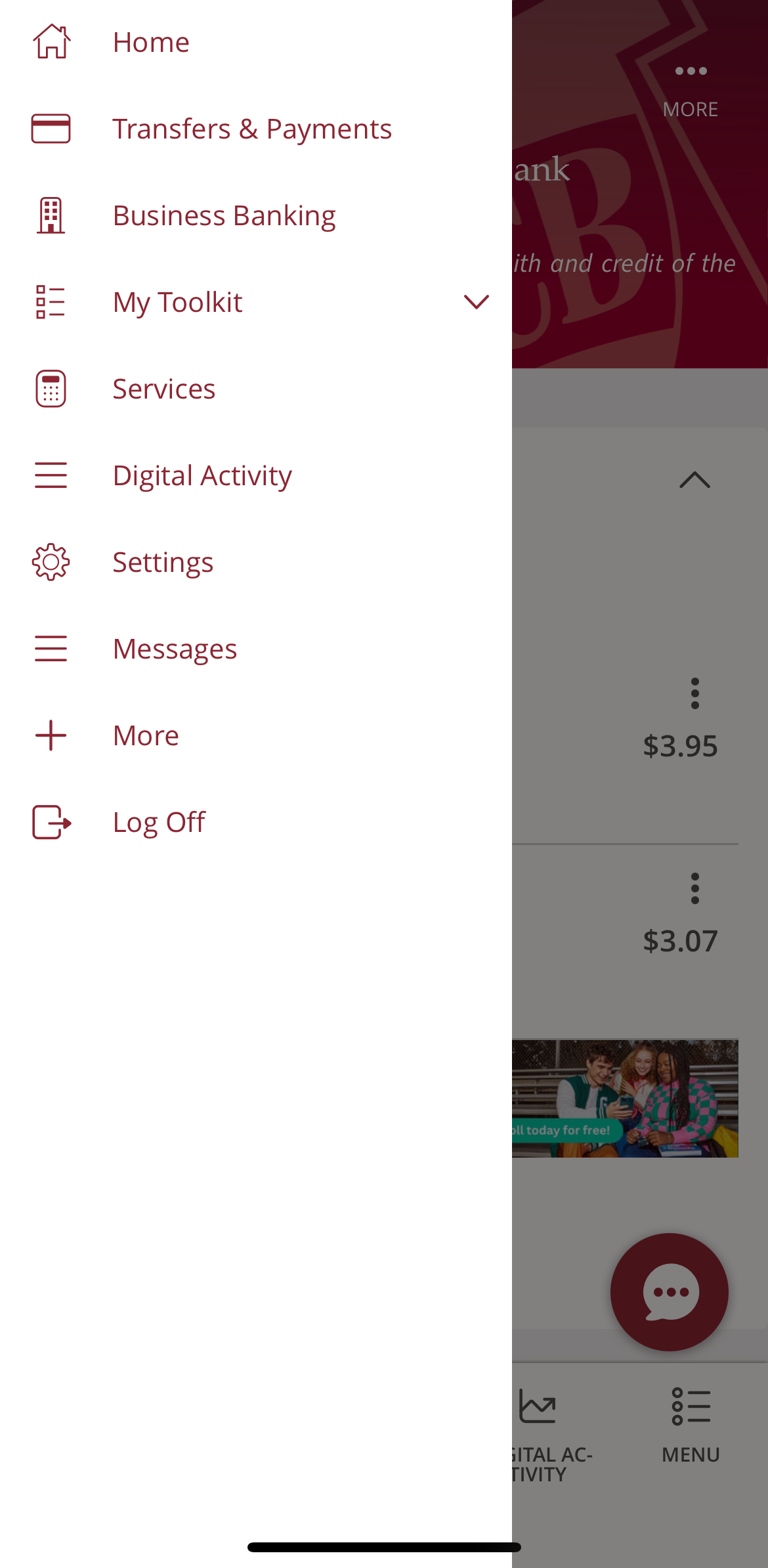Tap More with the plus icon

146,735
